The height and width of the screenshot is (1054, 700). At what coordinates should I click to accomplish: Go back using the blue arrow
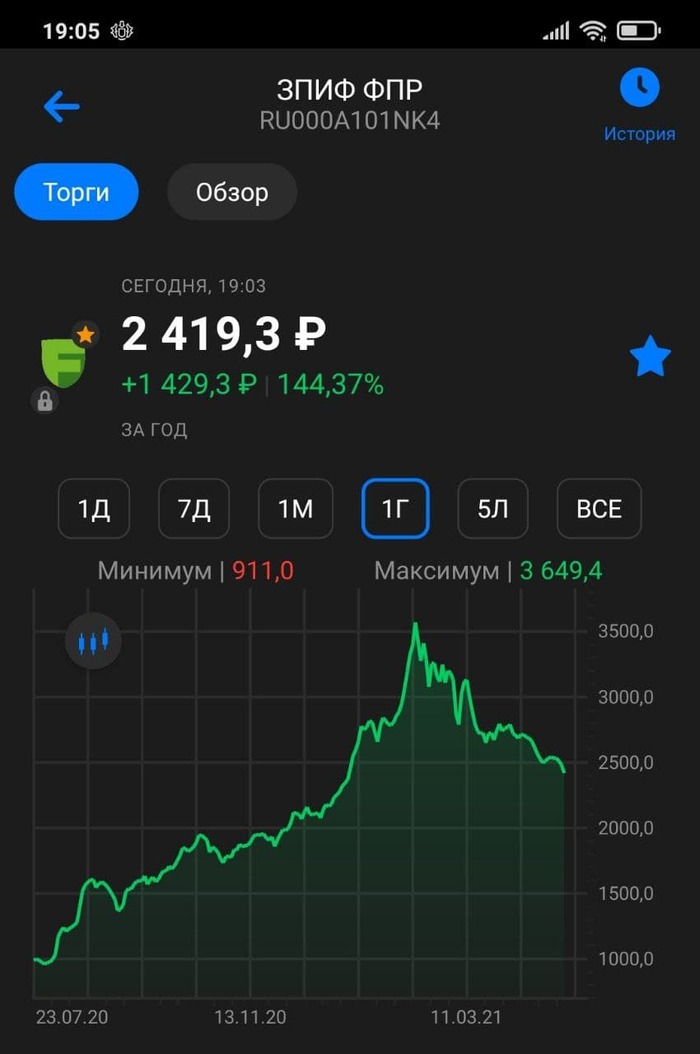point(61,107)
